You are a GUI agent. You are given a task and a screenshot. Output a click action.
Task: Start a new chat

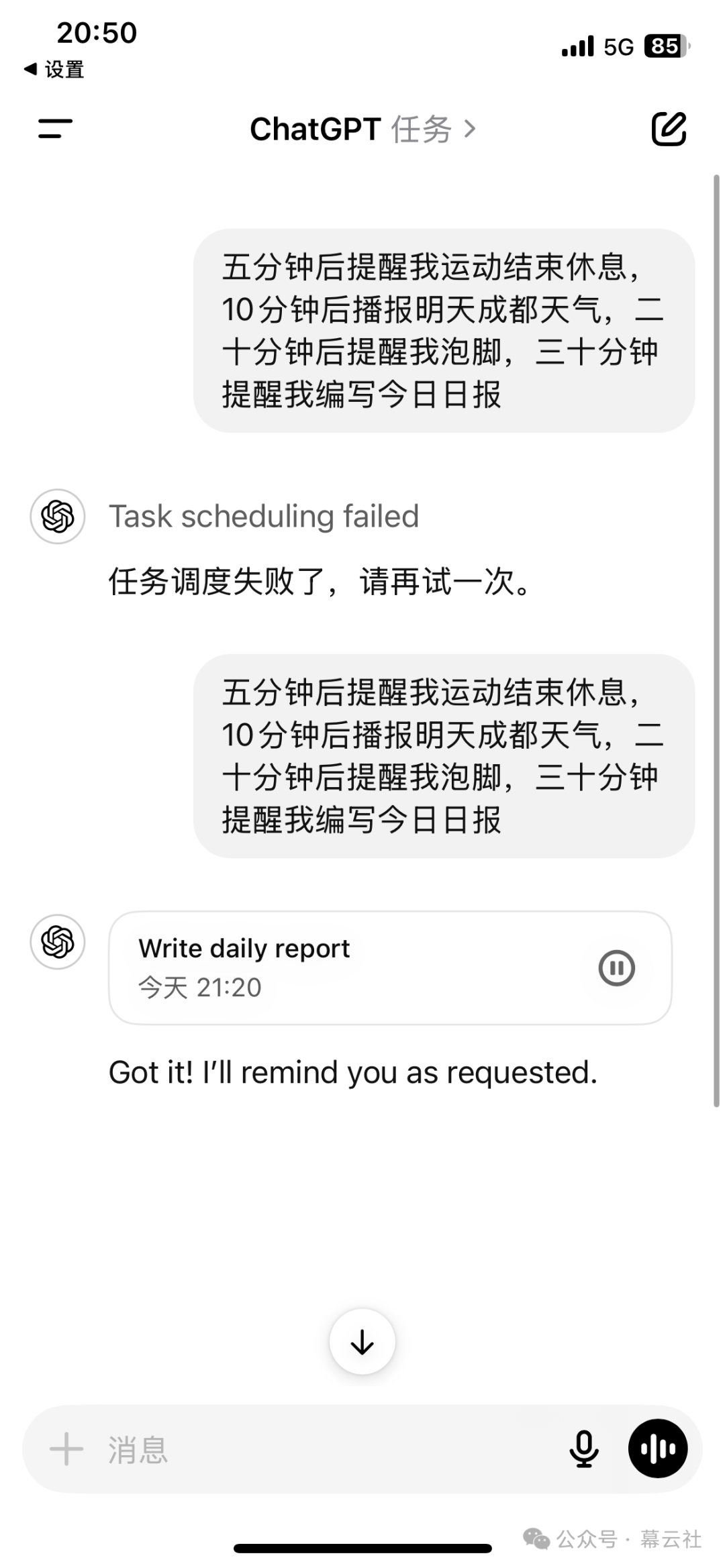(x=669, y=129)
